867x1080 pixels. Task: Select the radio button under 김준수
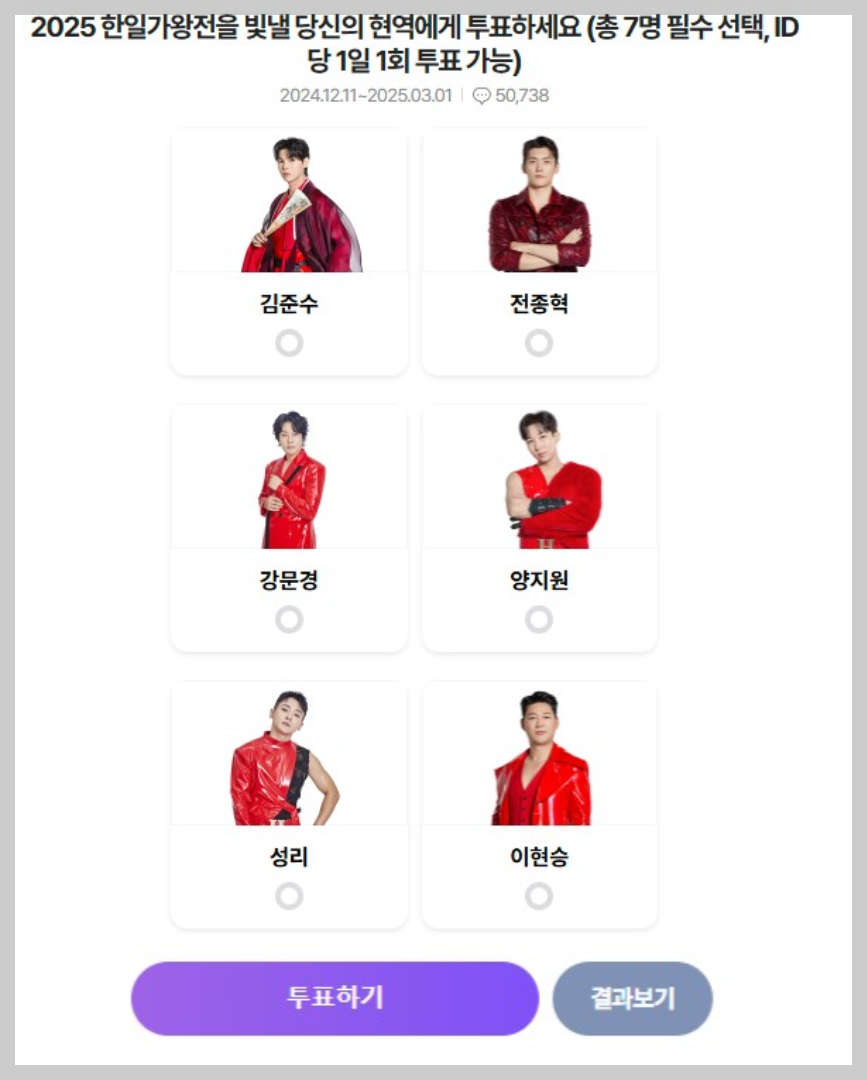(290, 343)
